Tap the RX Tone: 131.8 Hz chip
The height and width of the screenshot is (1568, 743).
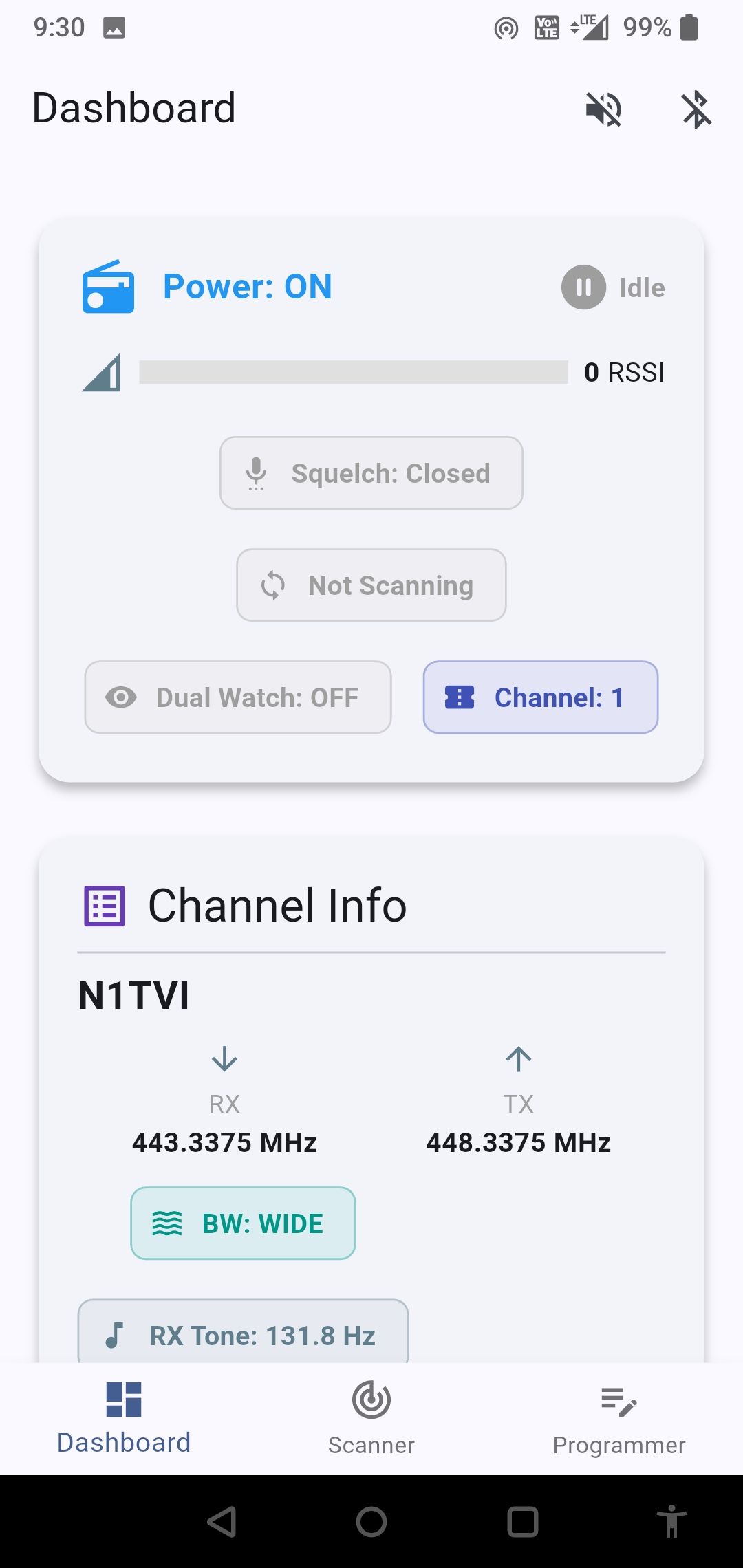click(x=243, y=1332)
